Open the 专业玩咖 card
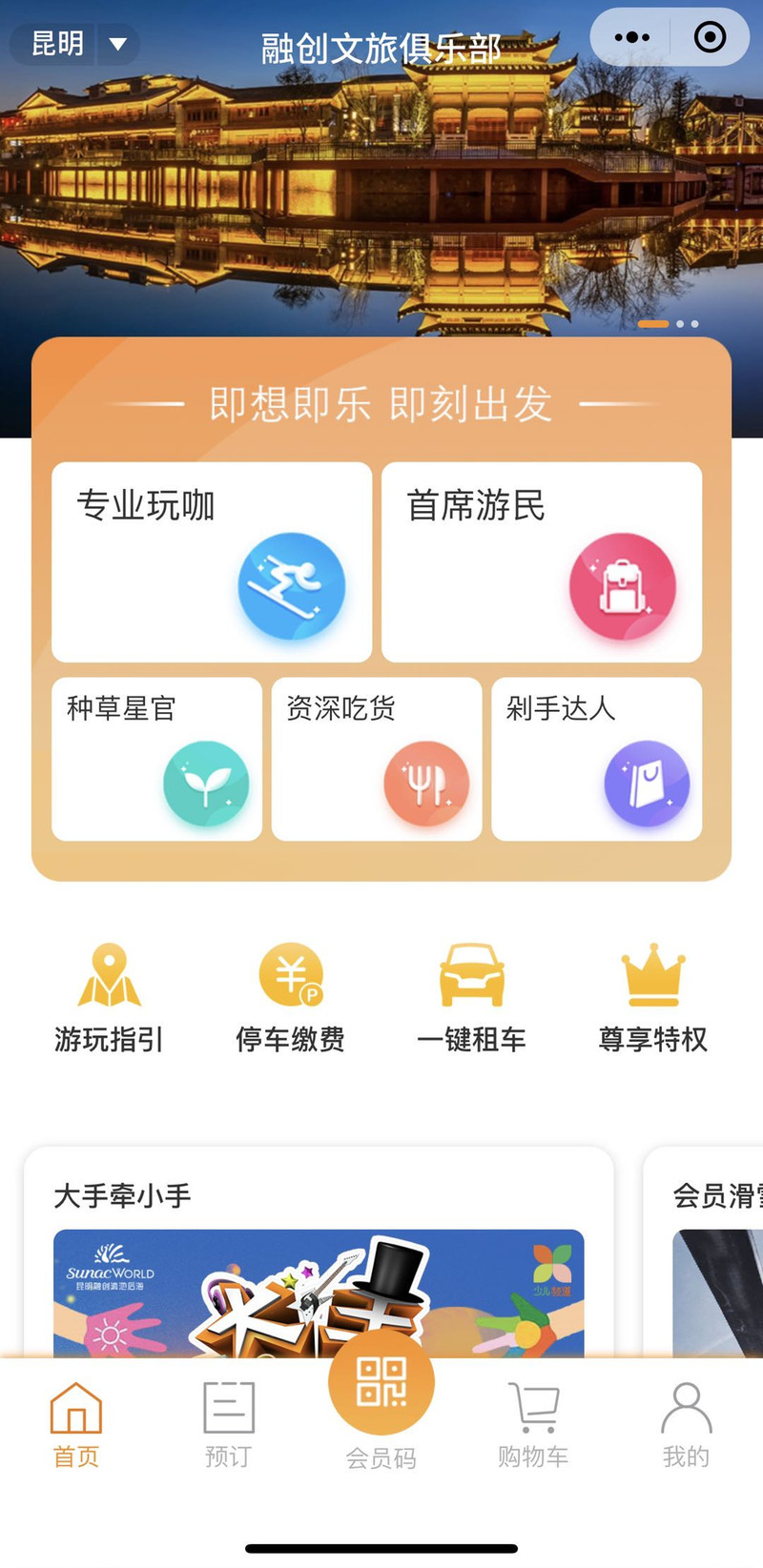 (212, 561)
